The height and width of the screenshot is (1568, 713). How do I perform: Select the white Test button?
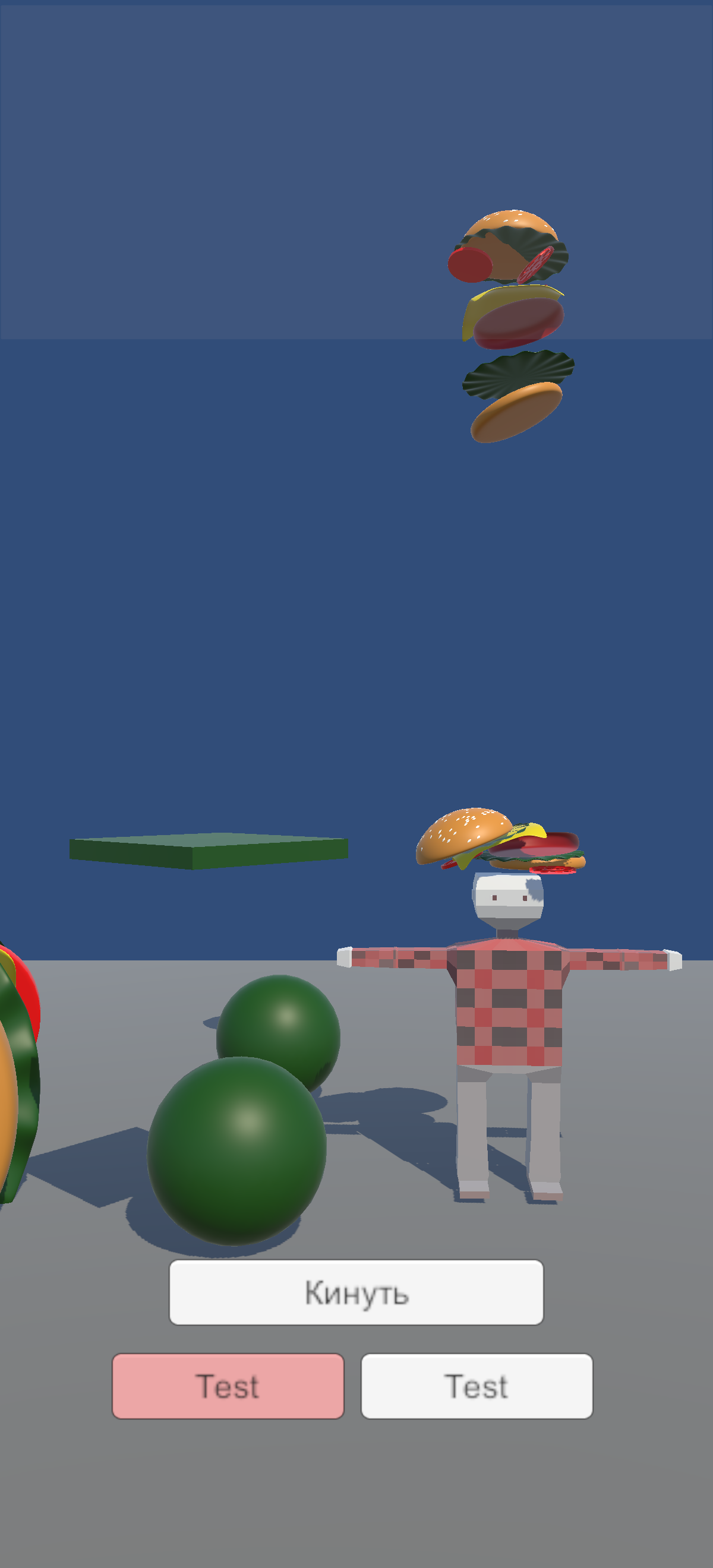477,1387
